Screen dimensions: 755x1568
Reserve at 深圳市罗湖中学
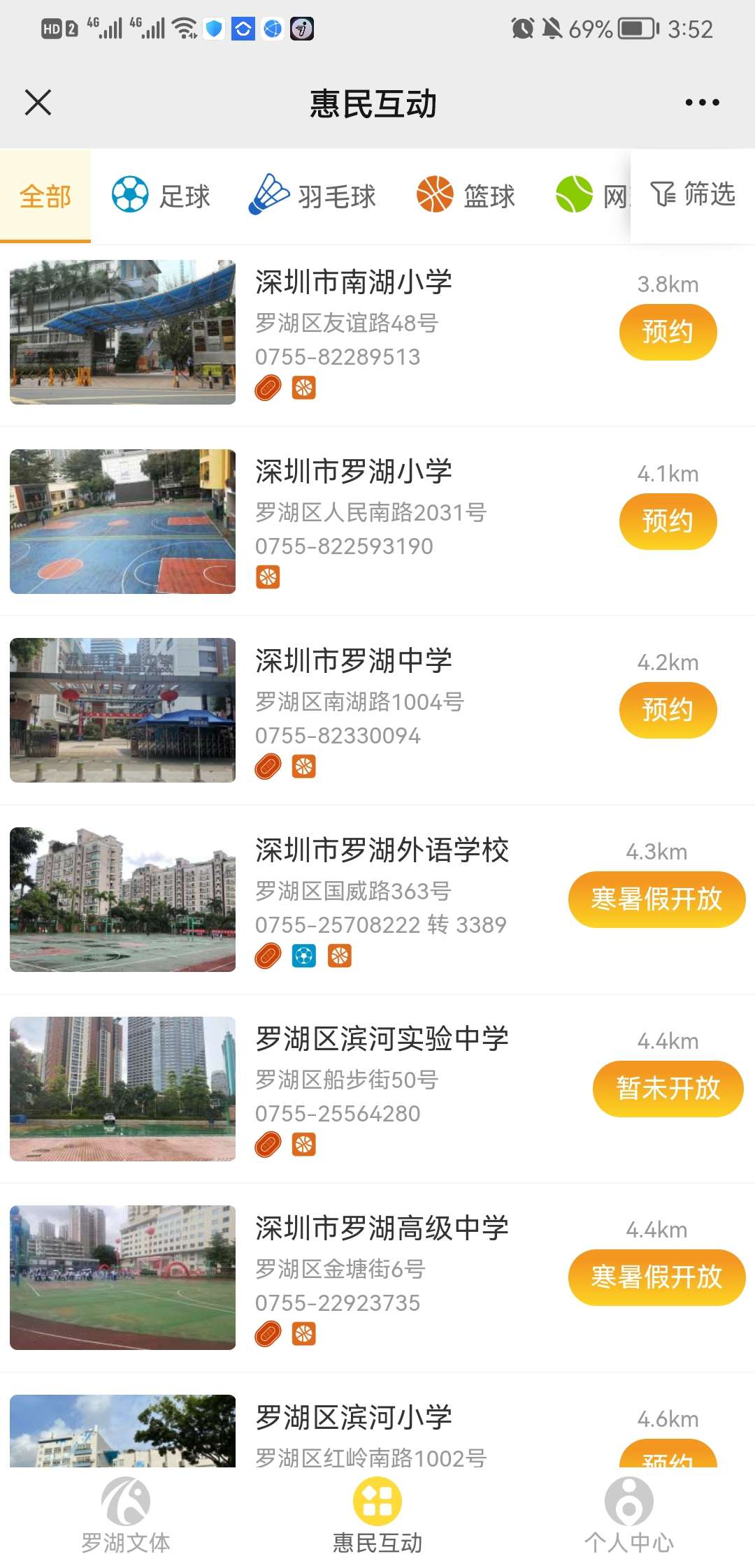click(x=668, y=711)
